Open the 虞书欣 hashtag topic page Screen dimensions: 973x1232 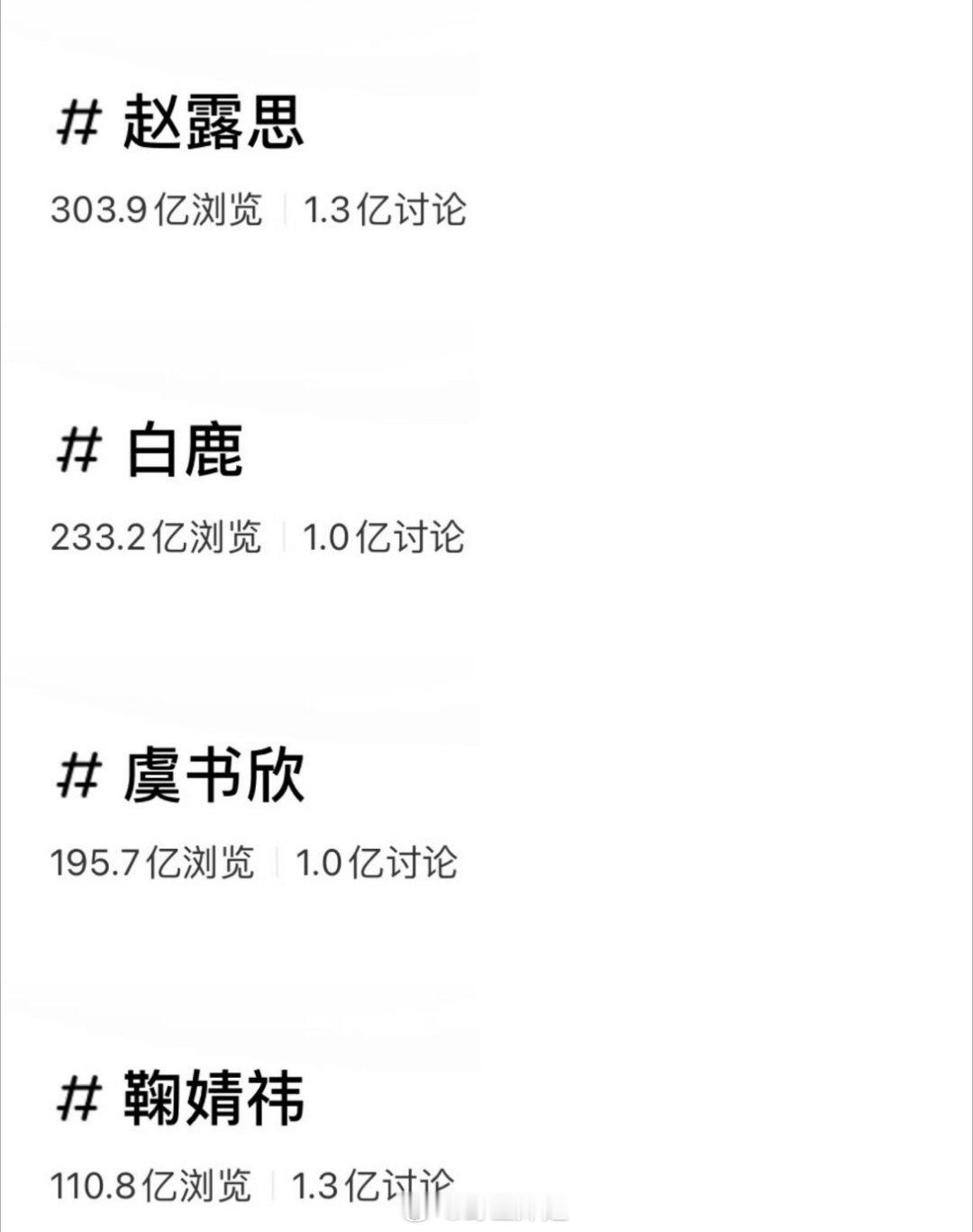click(x=213, y=776)
